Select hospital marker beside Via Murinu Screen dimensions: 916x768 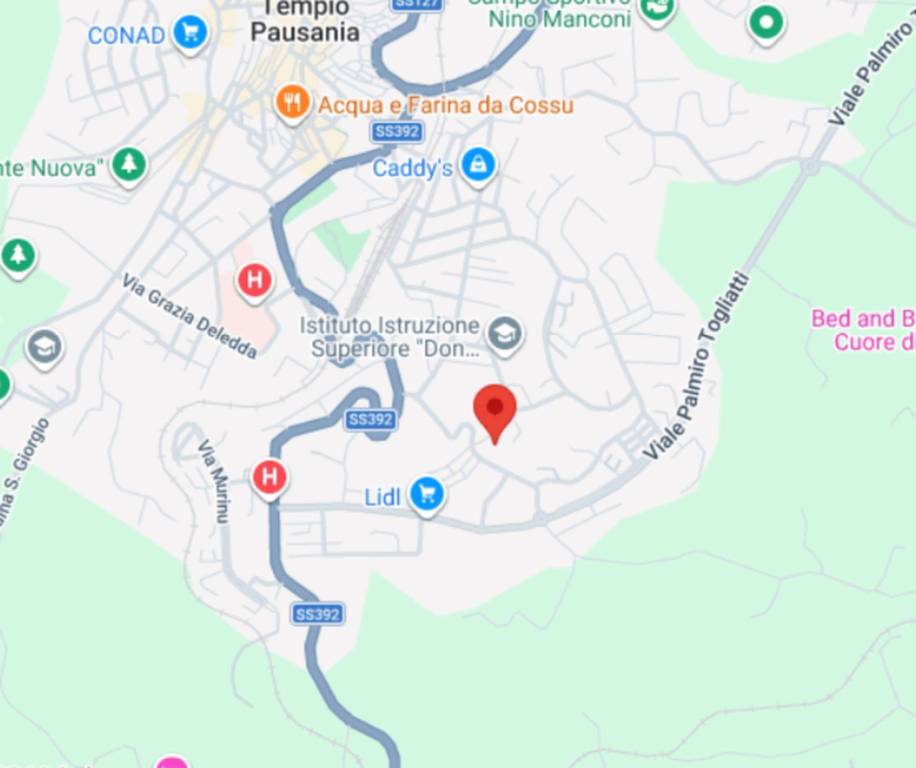click(x=268, y=477)
